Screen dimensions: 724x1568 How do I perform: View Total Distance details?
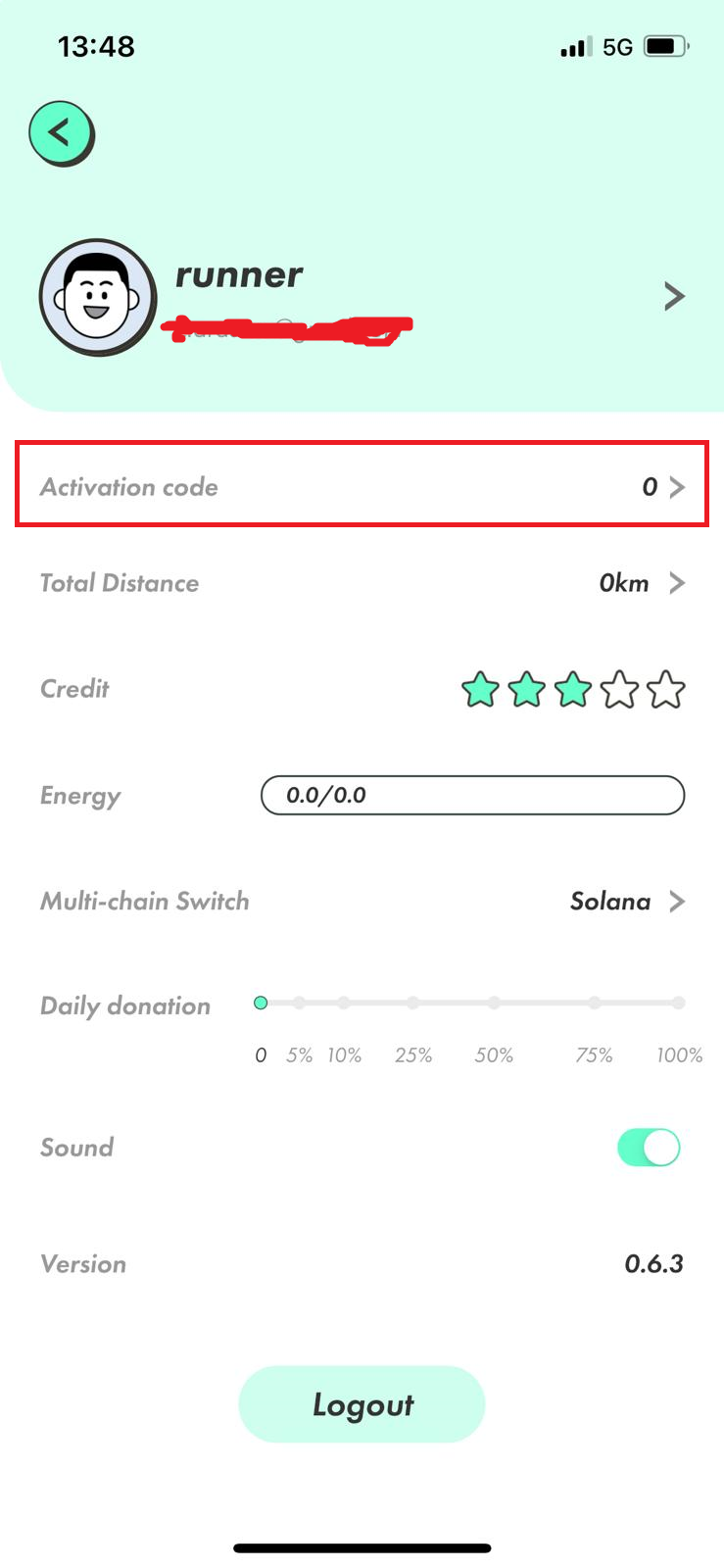pyautogui.click(x=362, y=583)
